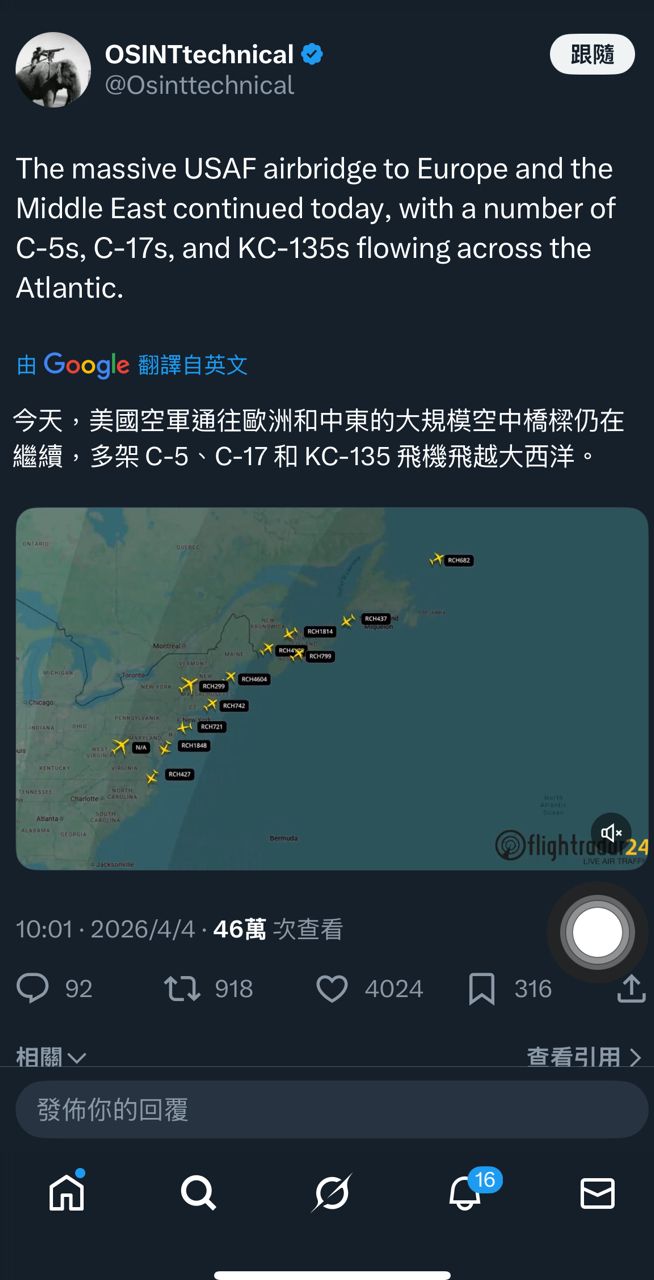Bookmark this post
This screenshot has width=654, height=1280.
point(481,989)
